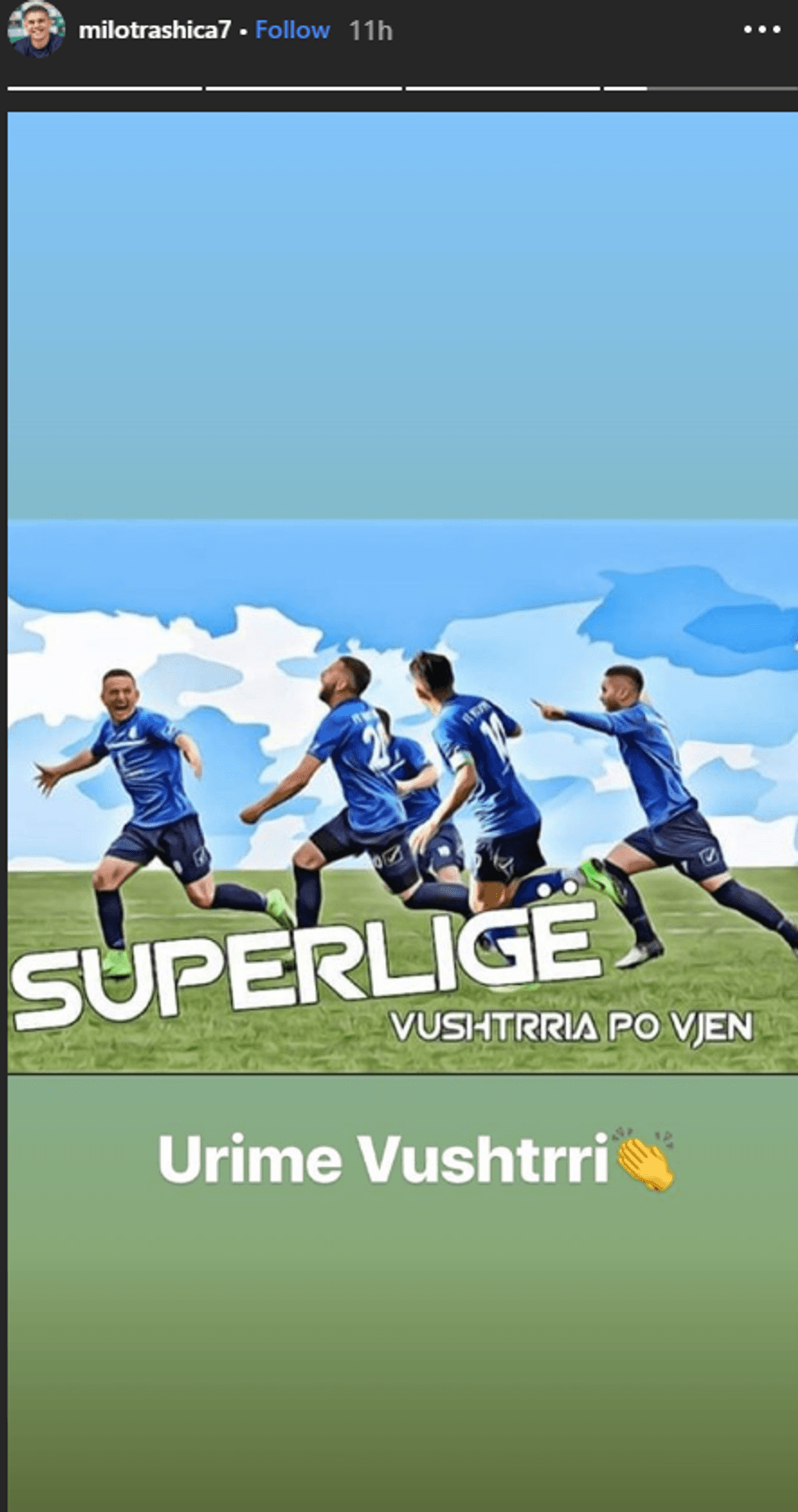Image resolution: width=798 pixels, height=1512 pixels.
Task: Open the three-dot story options menu
Action: tap(761, 30)
